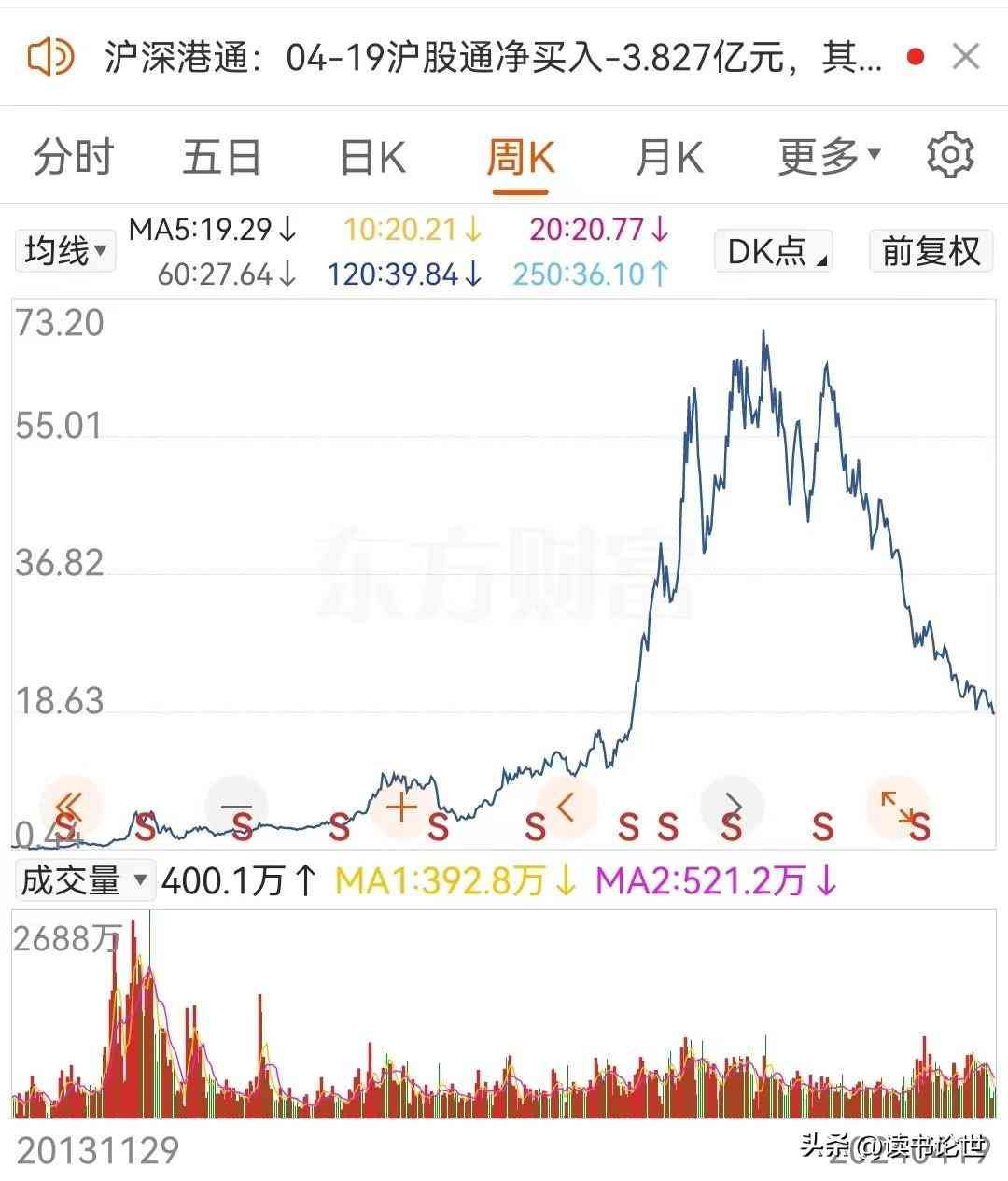This screenshot has height=1181, width=1008.
Task: View the 月K monthly chart
Action: point(668,157)
